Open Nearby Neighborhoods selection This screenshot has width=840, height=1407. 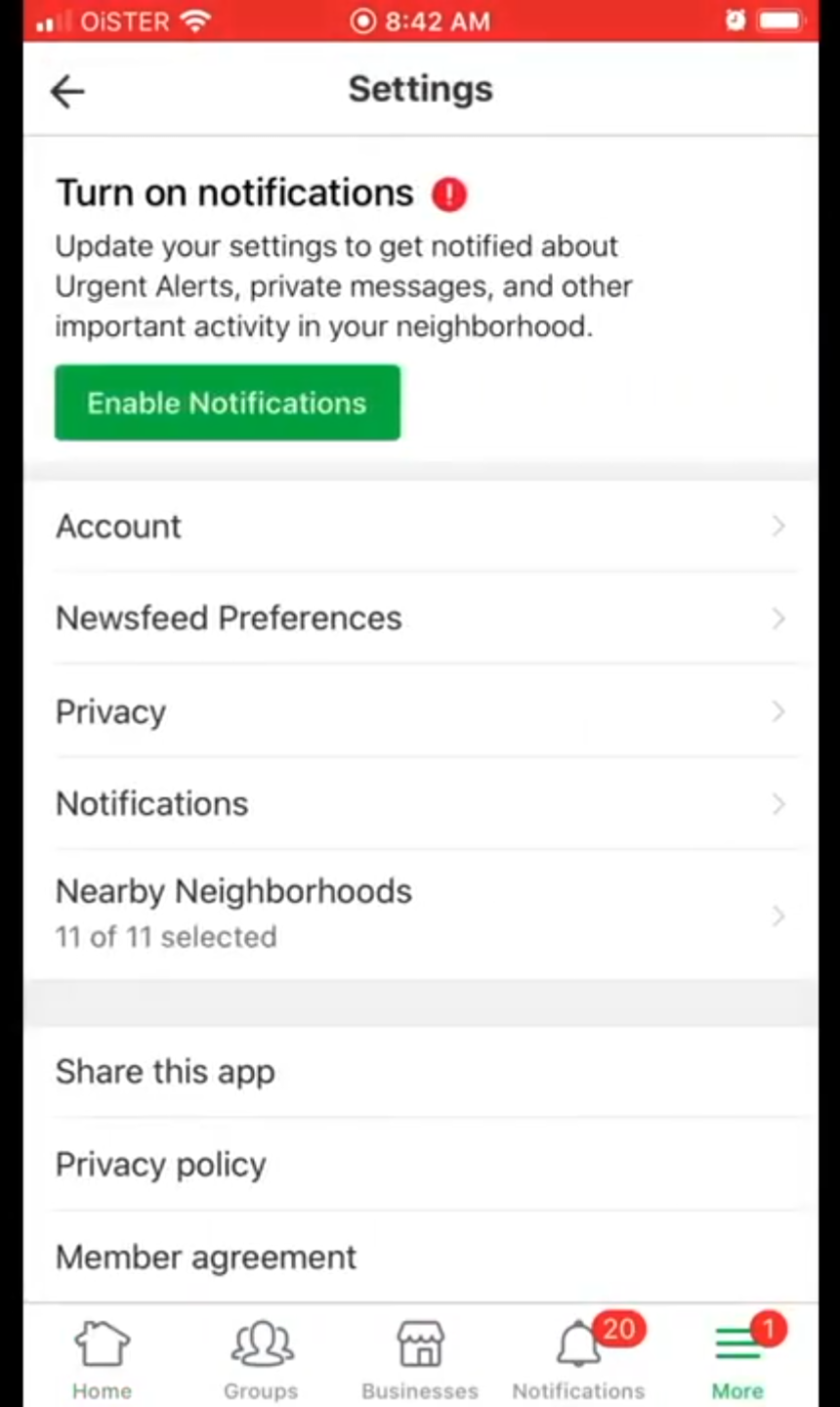tap(420, 915)
